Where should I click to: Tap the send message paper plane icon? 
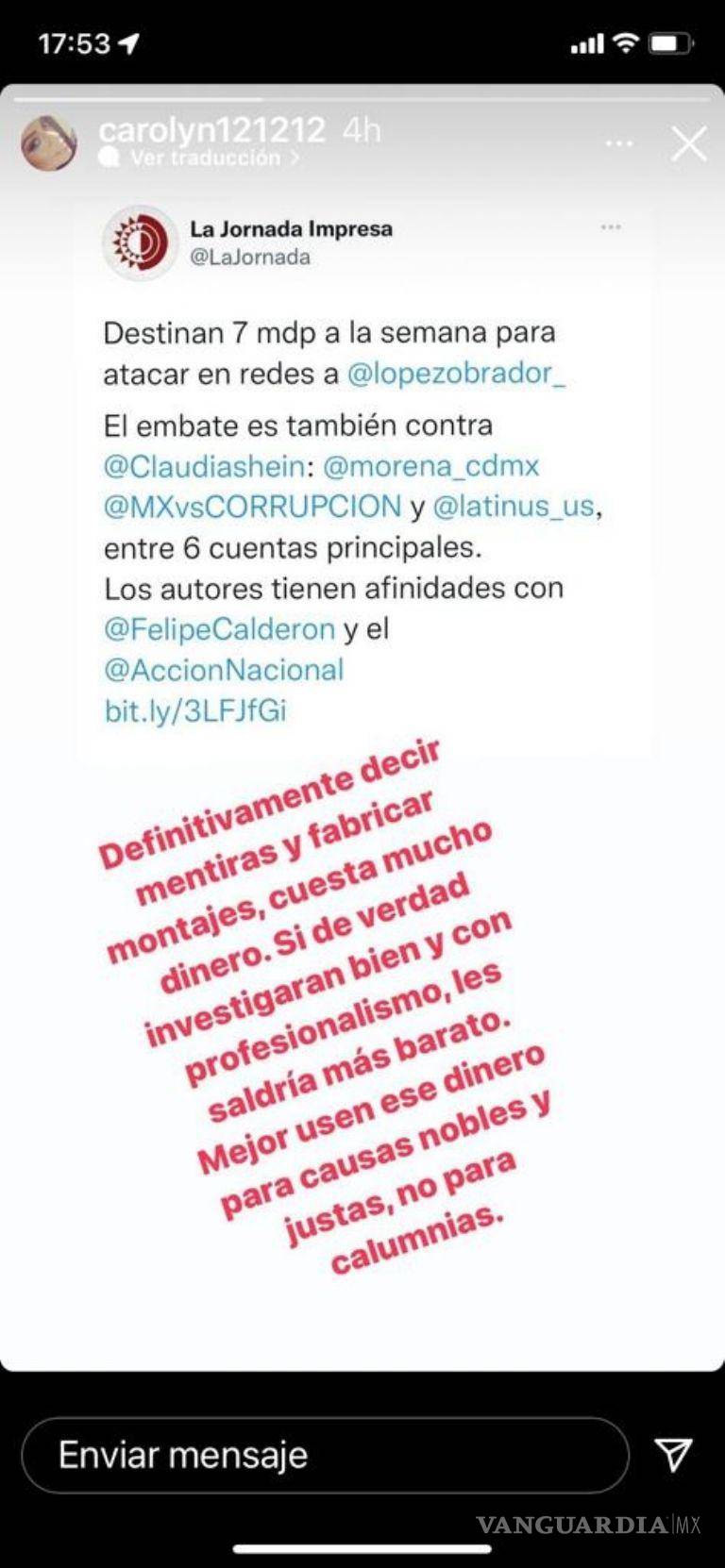pyautogui.click(x=671, y=1455)
